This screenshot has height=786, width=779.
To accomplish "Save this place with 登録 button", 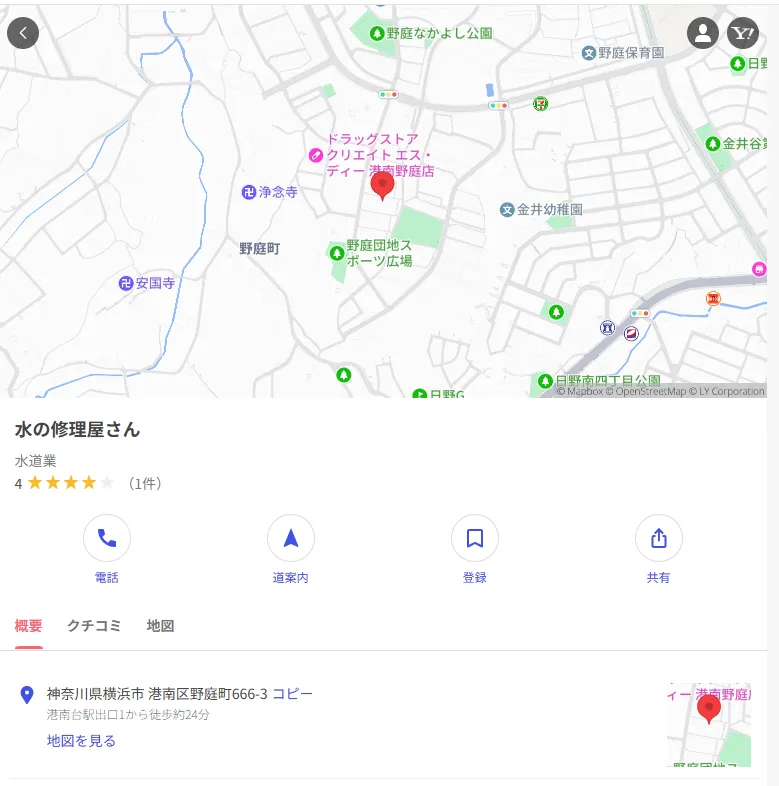I will point(475,539).
